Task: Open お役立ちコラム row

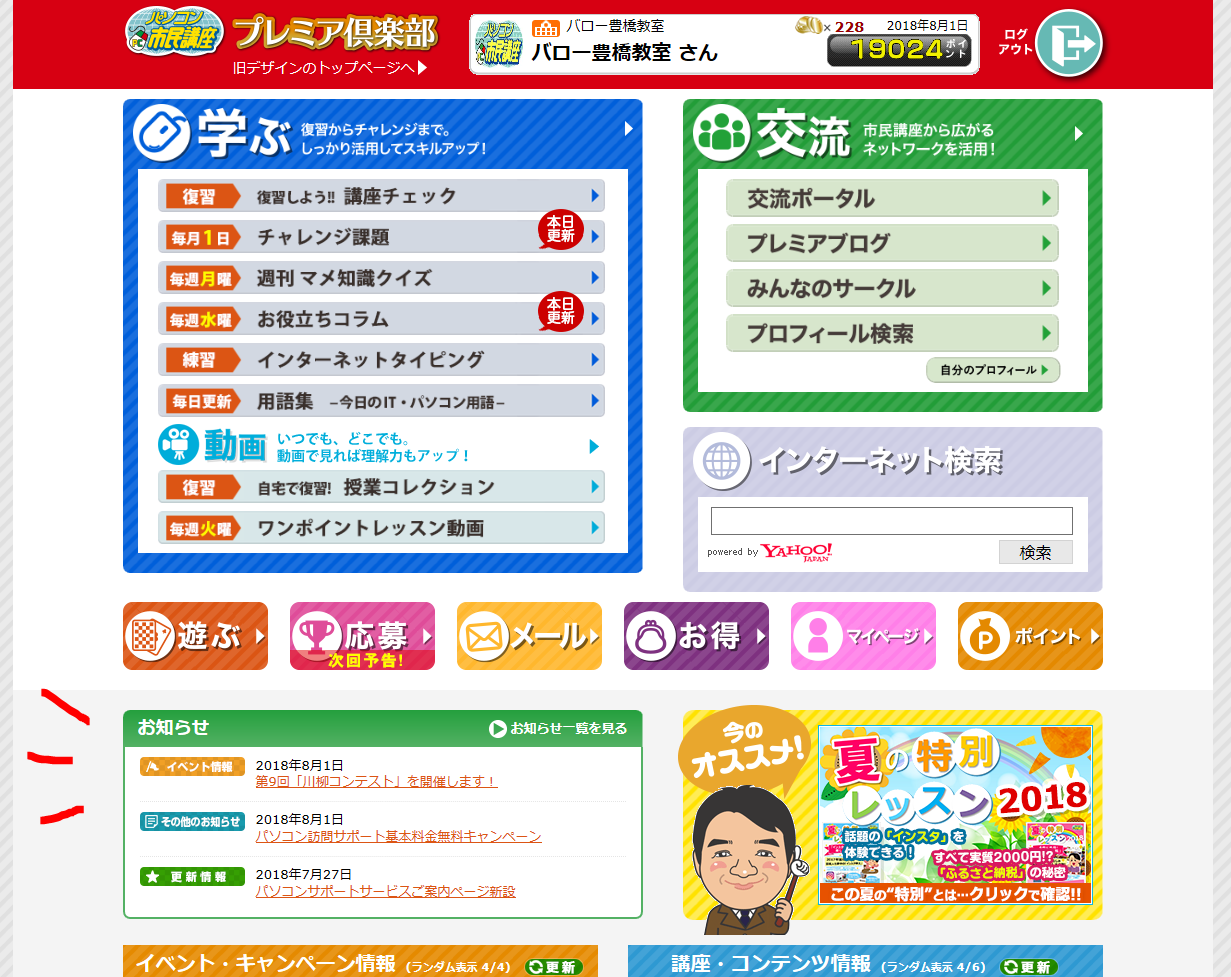Action: point(381,319)
